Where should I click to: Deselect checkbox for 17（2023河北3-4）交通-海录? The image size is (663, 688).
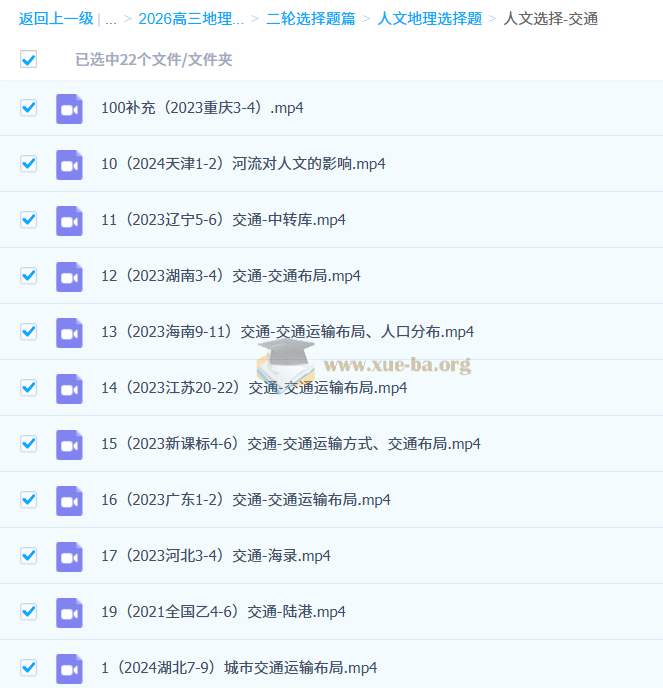click(28, 555)
